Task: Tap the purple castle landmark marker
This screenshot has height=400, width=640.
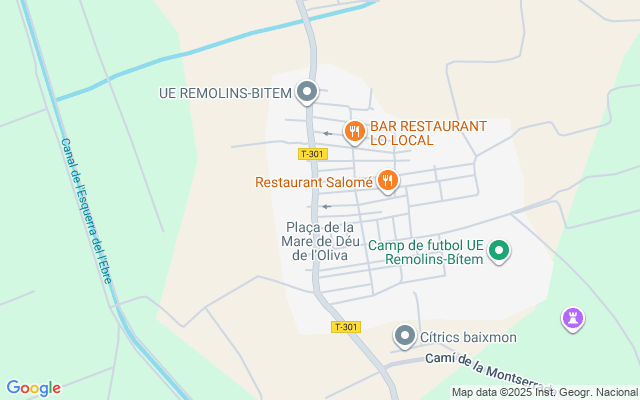Action: 573,319
